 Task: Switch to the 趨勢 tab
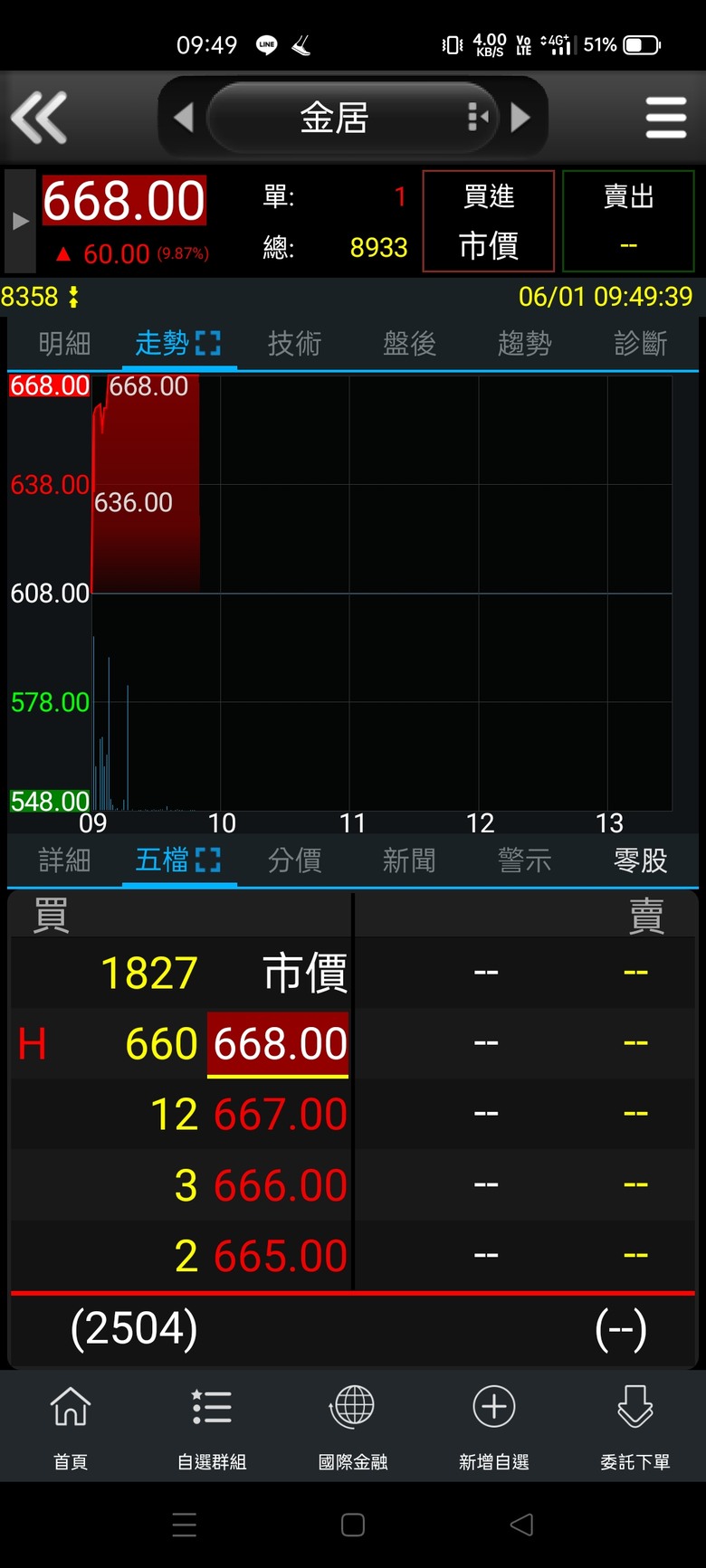click(x=524, y=344)
